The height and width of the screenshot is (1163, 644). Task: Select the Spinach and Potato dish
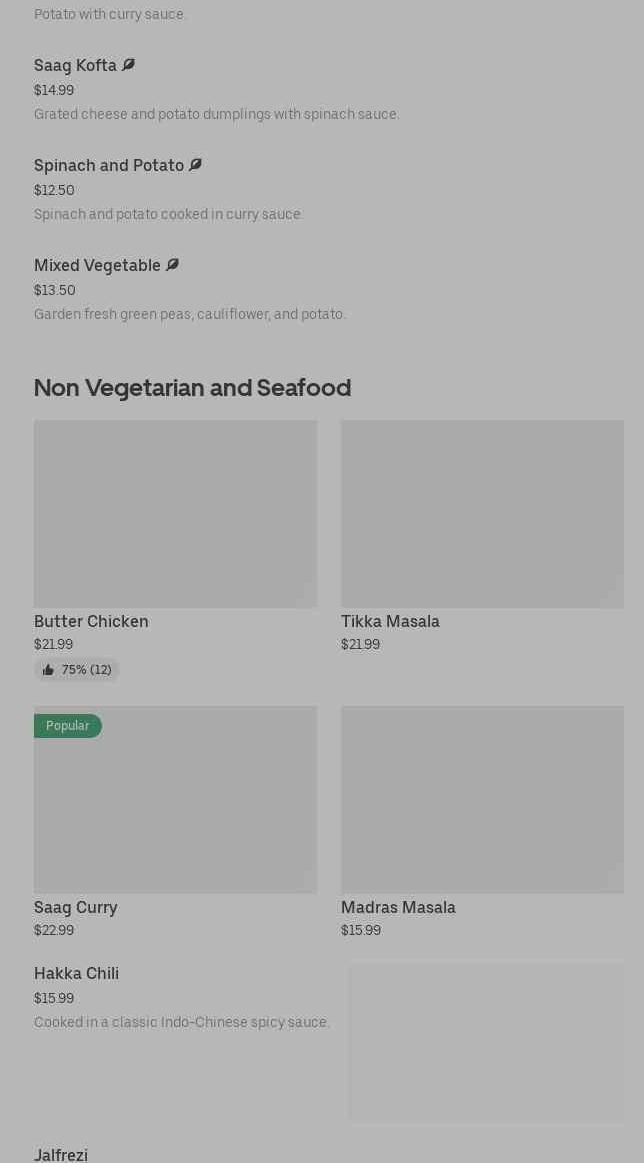tap(109, 166)
